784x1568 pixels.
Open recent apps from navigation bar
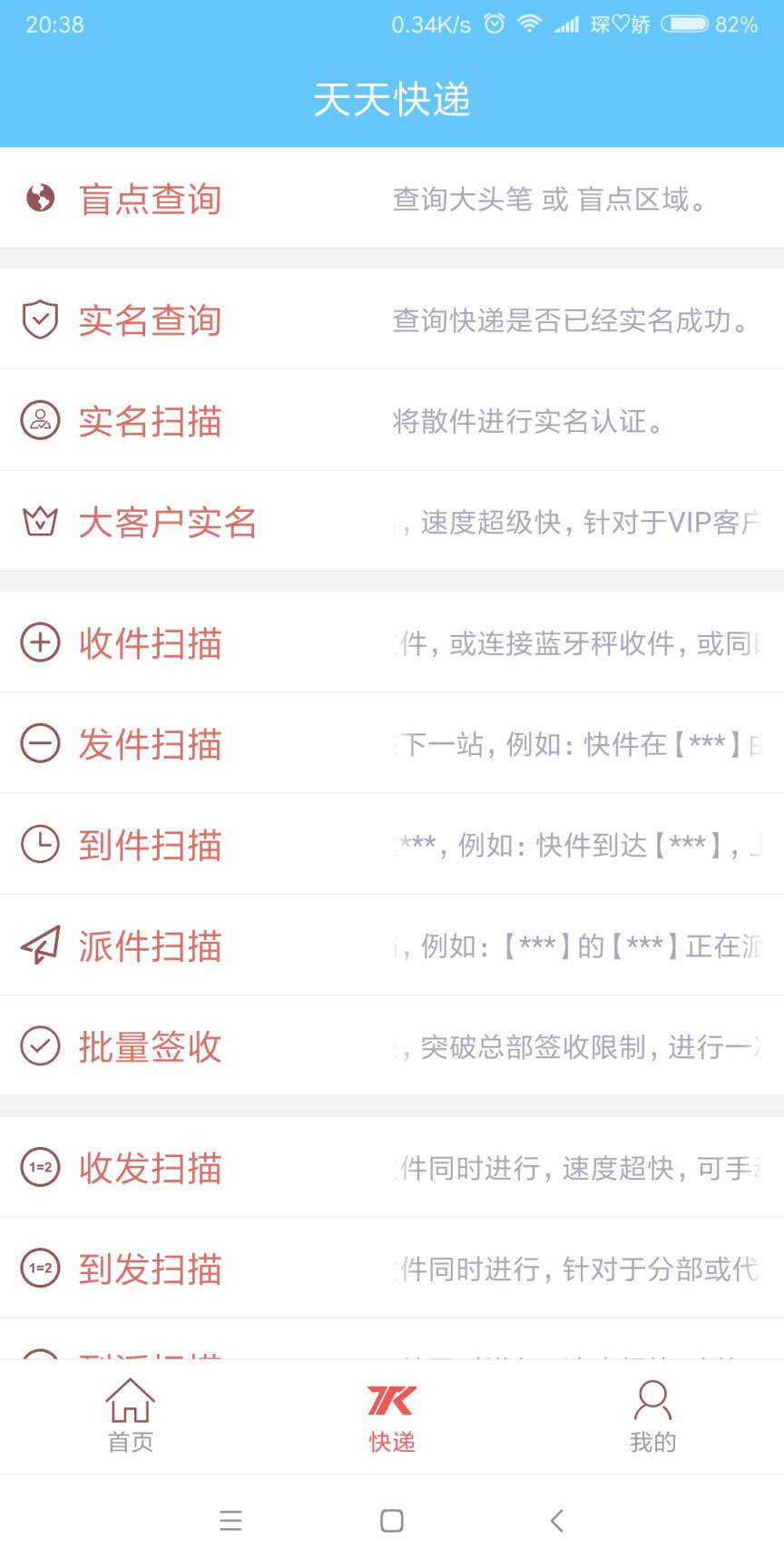pos(230,1521)
